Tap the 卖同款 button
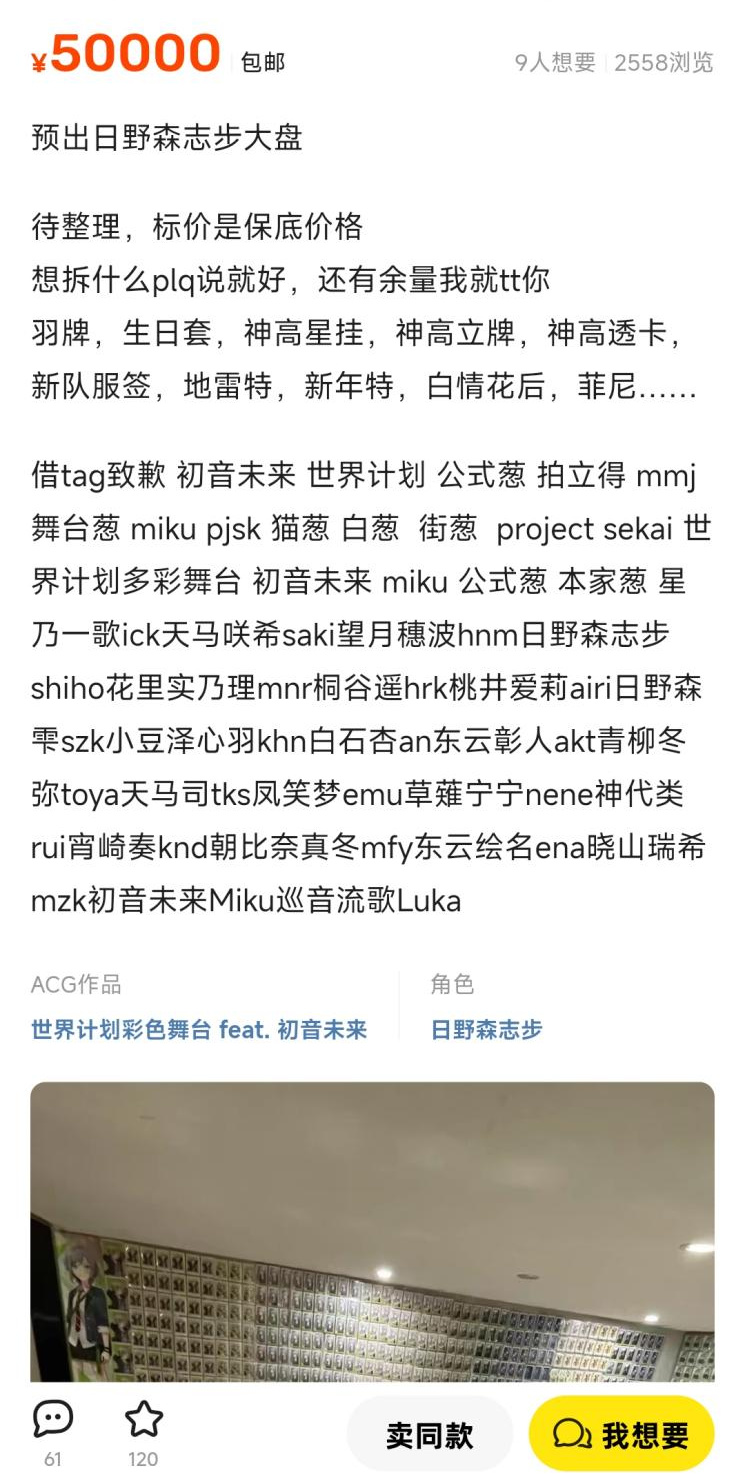This screenshot has width=746, height=1474. pos(429,1436)
